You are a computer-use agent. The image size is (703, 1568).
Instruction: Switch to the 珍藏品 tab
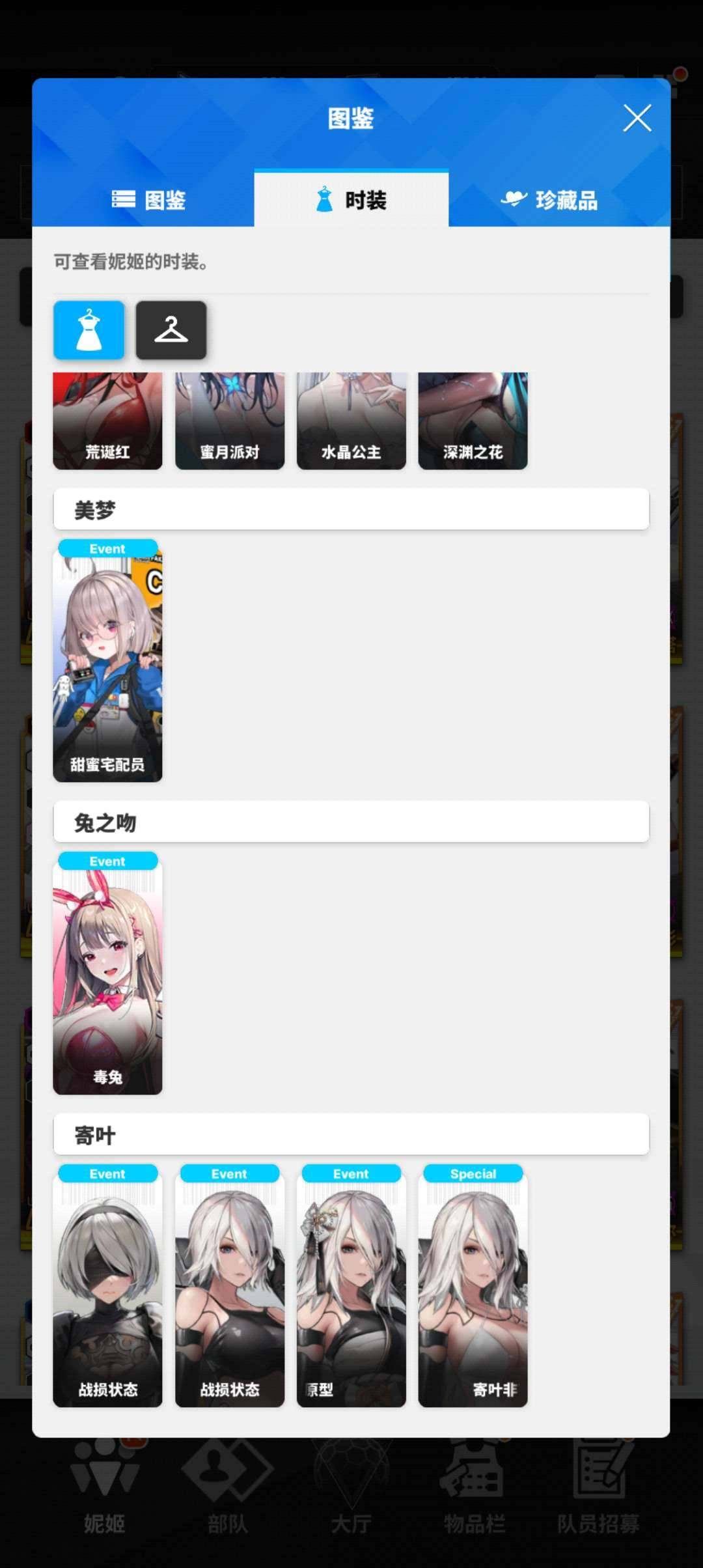point(549,200)
